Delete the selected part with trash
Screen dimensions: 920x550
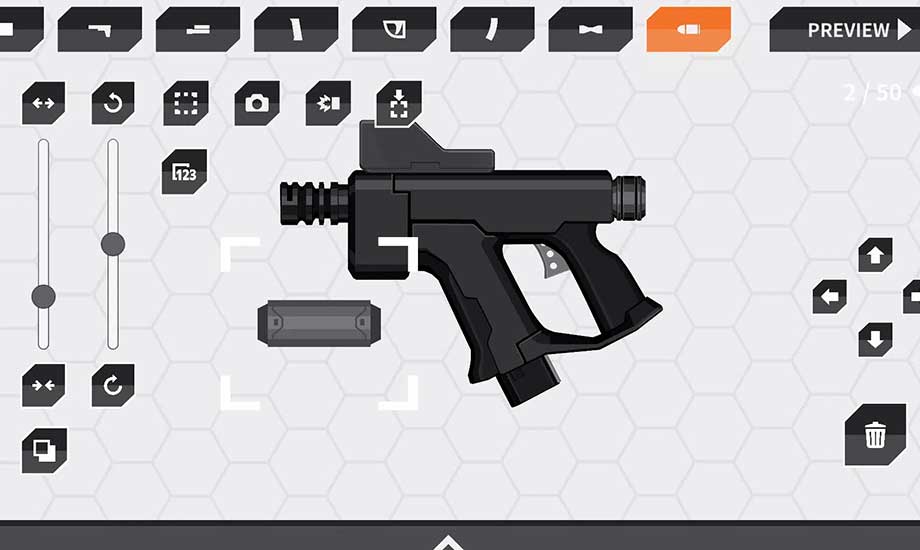[875, 435]
